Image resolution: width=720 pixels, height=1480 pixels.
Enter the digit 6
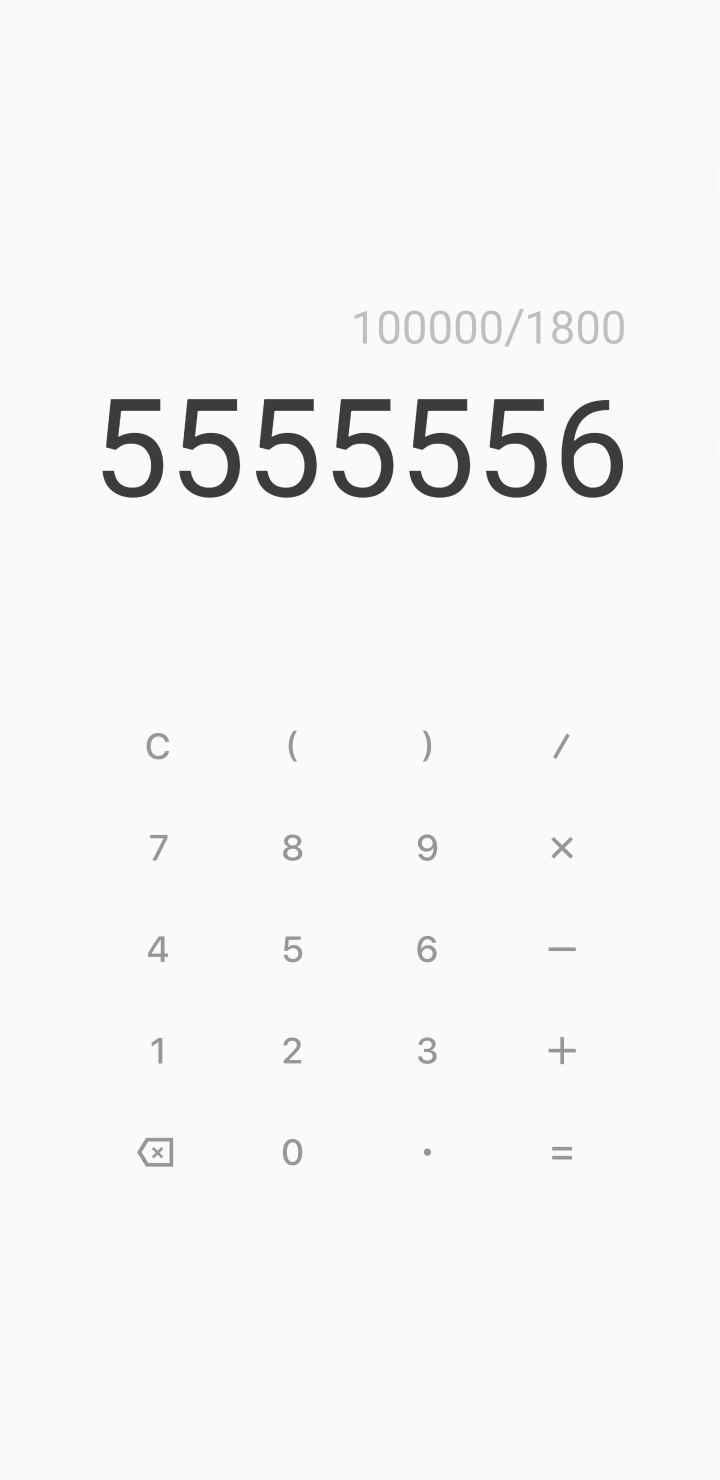[427, 949]
